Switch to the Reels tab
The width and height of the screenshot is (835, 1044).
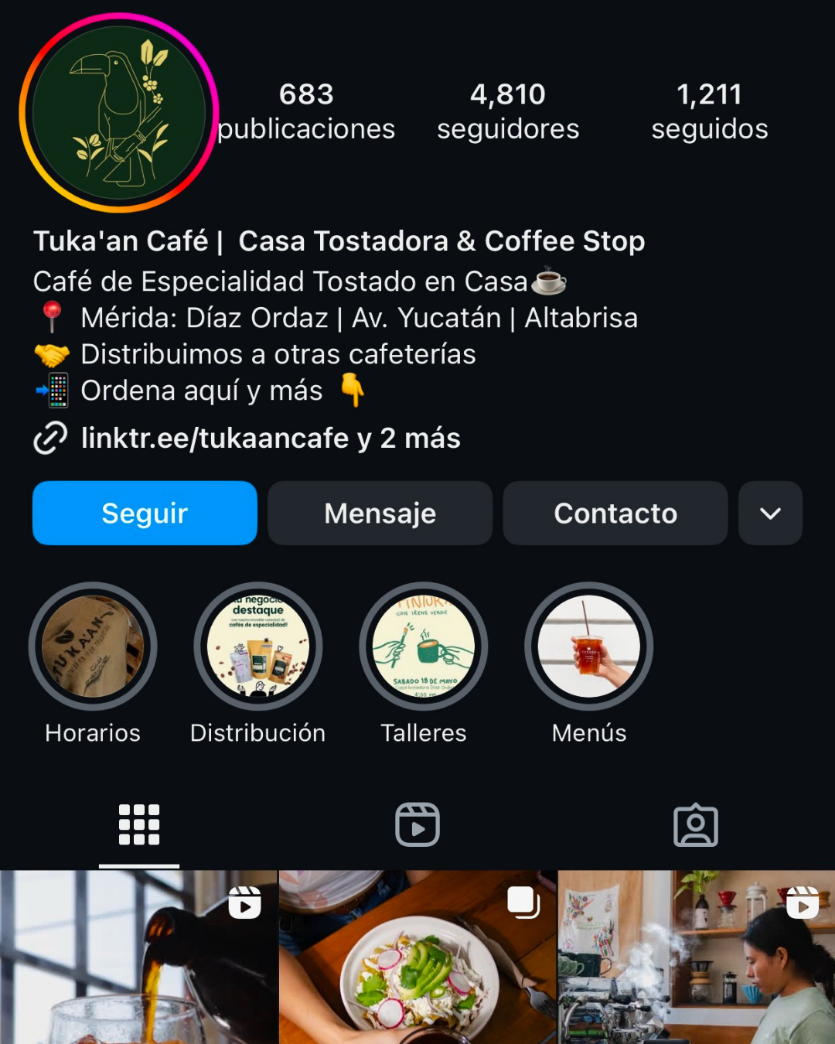pyautogui.click(x=417, y=825)
